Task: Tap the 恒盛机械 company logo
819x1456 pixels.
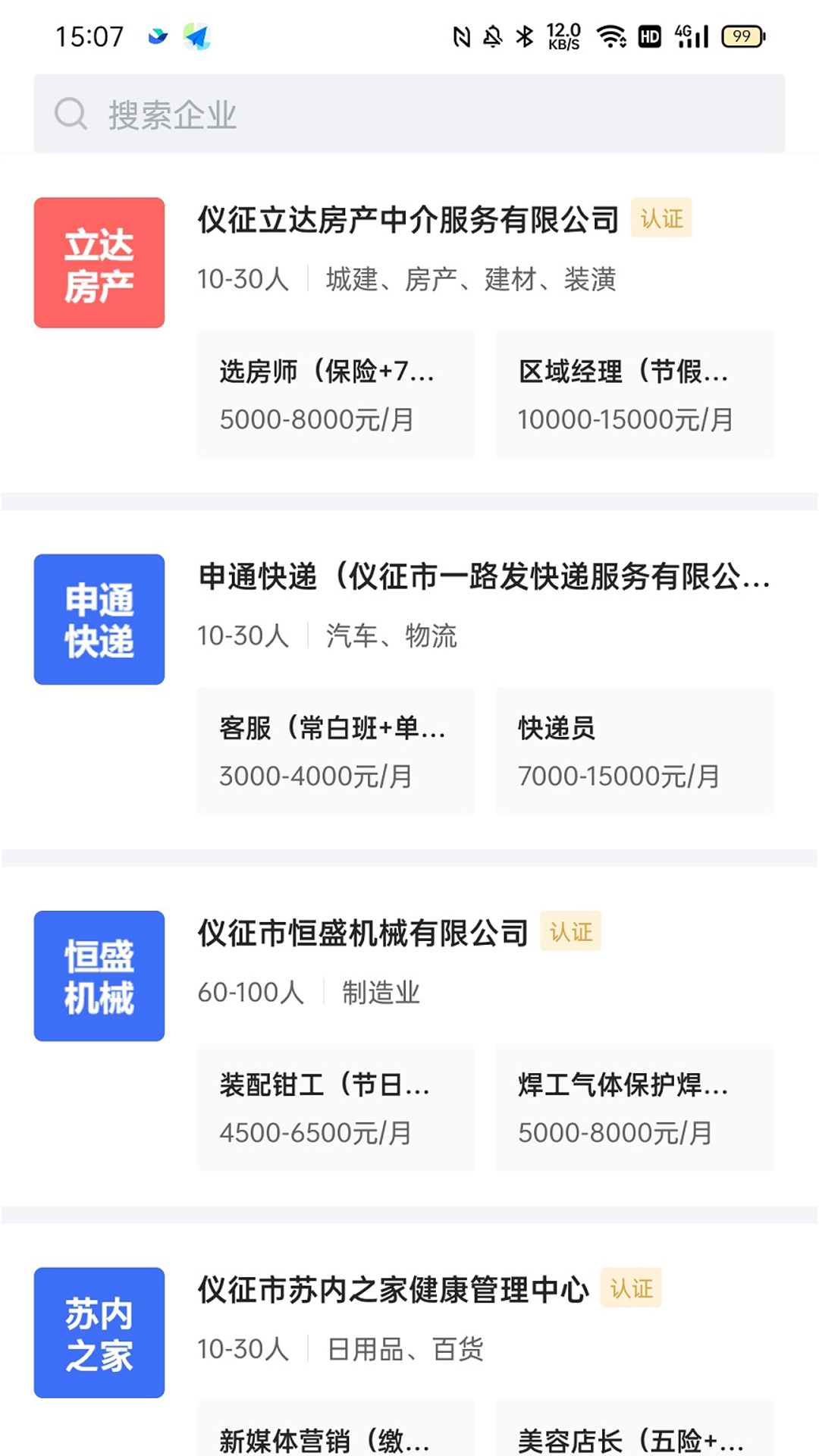Action: 99,974
